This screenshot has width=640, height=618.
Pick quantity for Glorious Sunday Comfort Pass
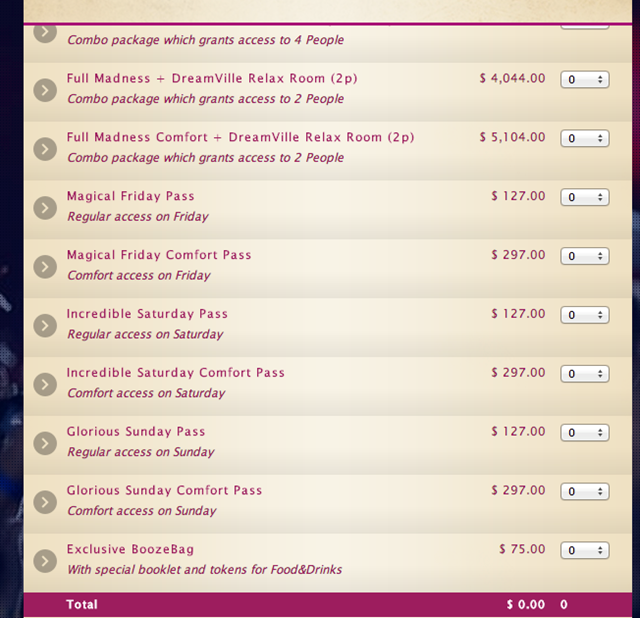(584, 492)
